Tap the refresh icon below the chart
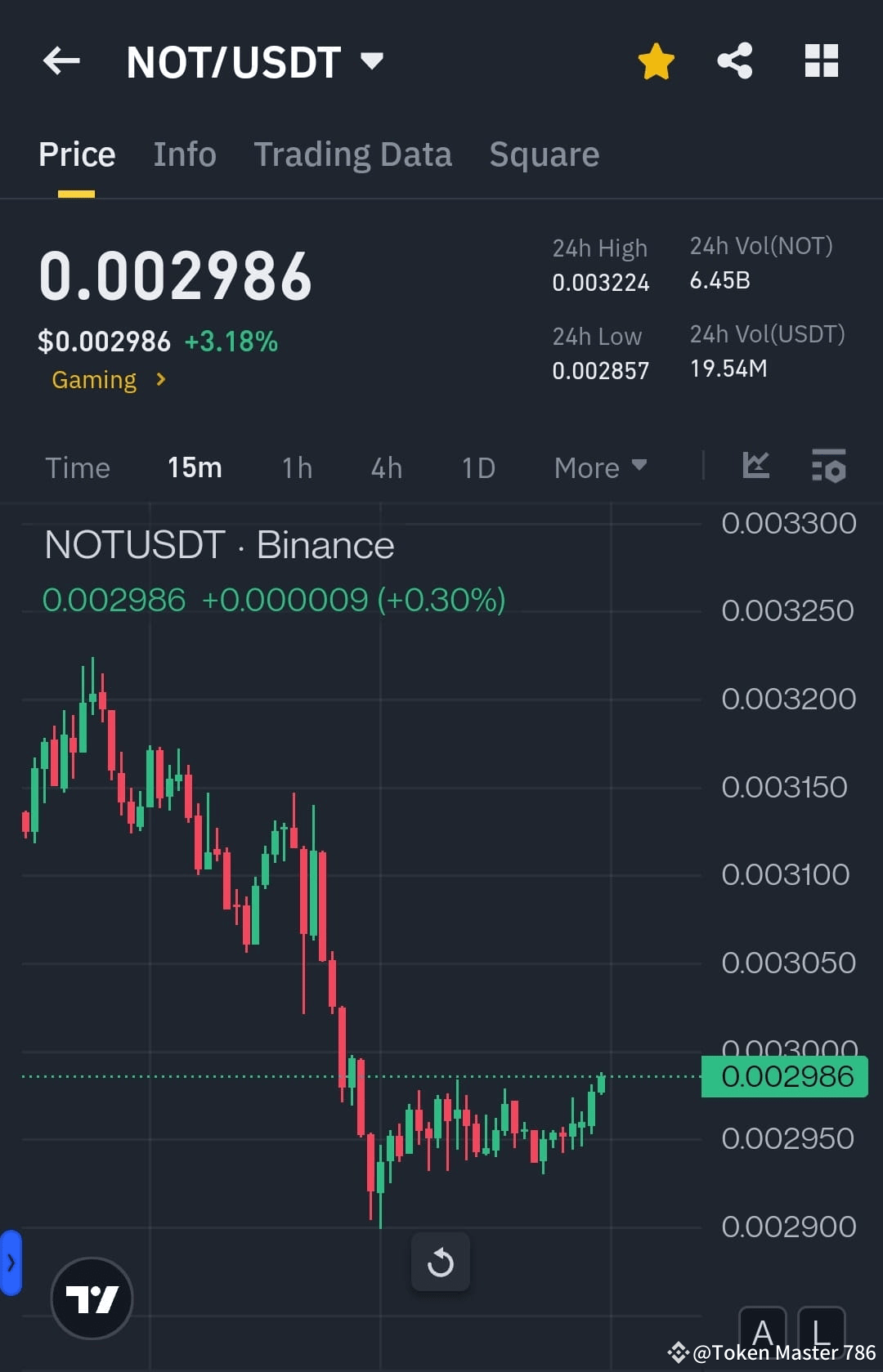The height and width of the screenshot is (1372, 883). pos(441,1262)
